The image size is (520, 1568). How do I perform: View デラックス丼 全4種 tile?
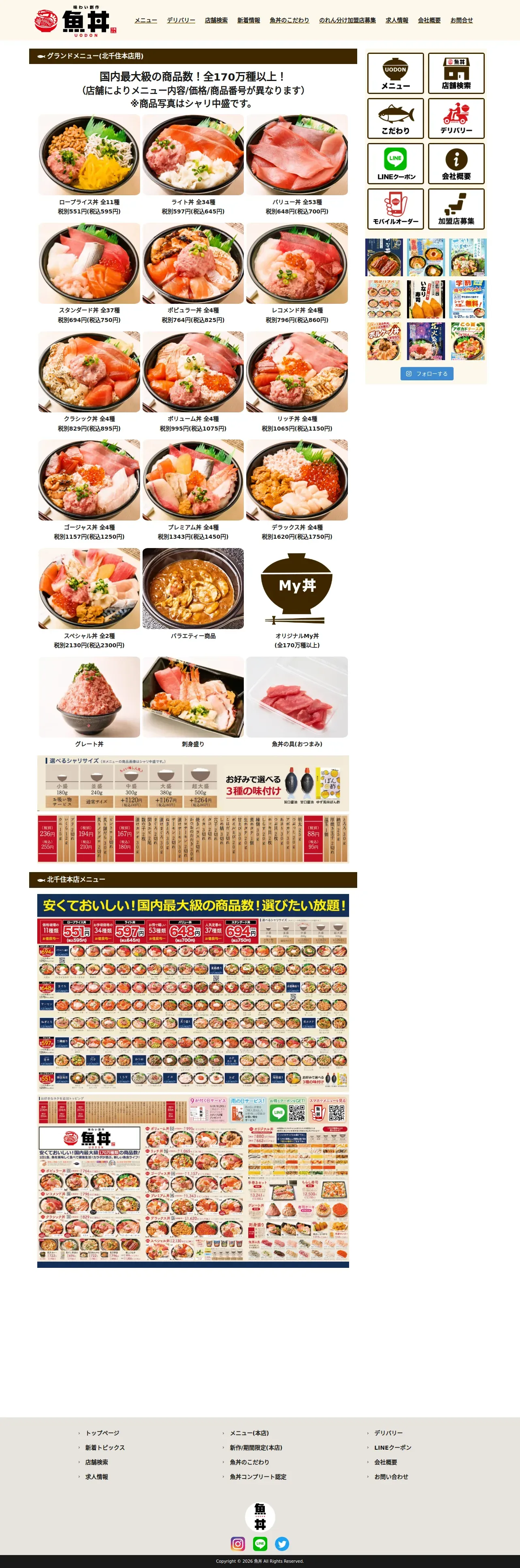tap(297, 490)
